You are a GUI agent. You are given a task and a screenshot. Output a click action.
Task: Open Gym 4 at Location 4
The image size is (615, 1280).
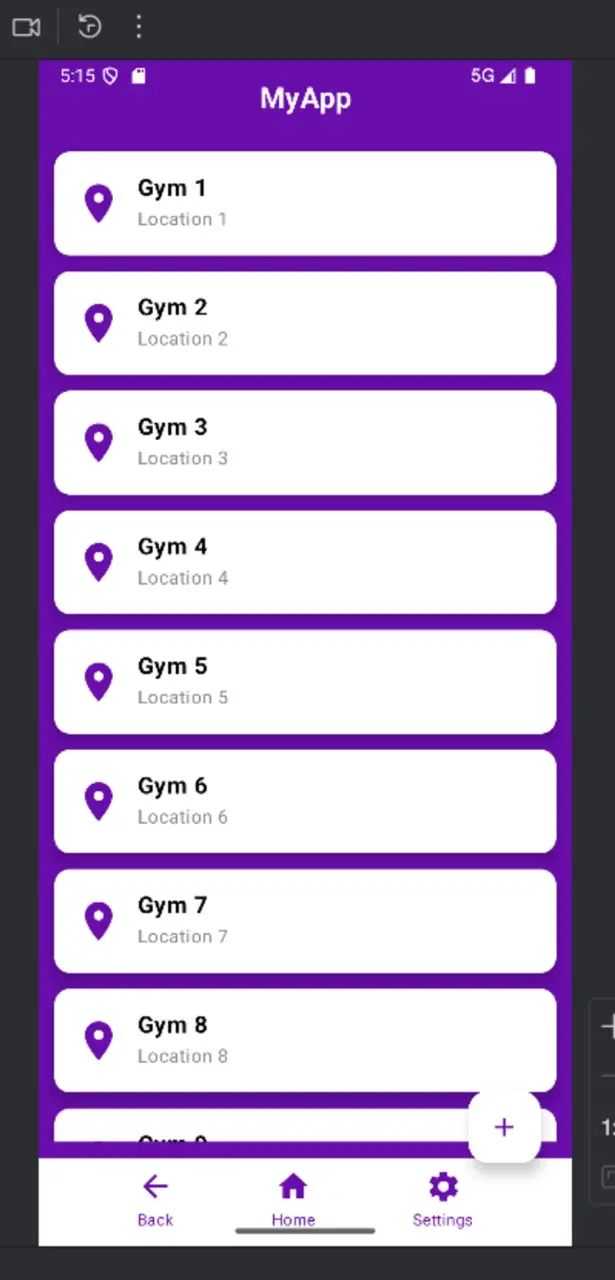point(304,562)
